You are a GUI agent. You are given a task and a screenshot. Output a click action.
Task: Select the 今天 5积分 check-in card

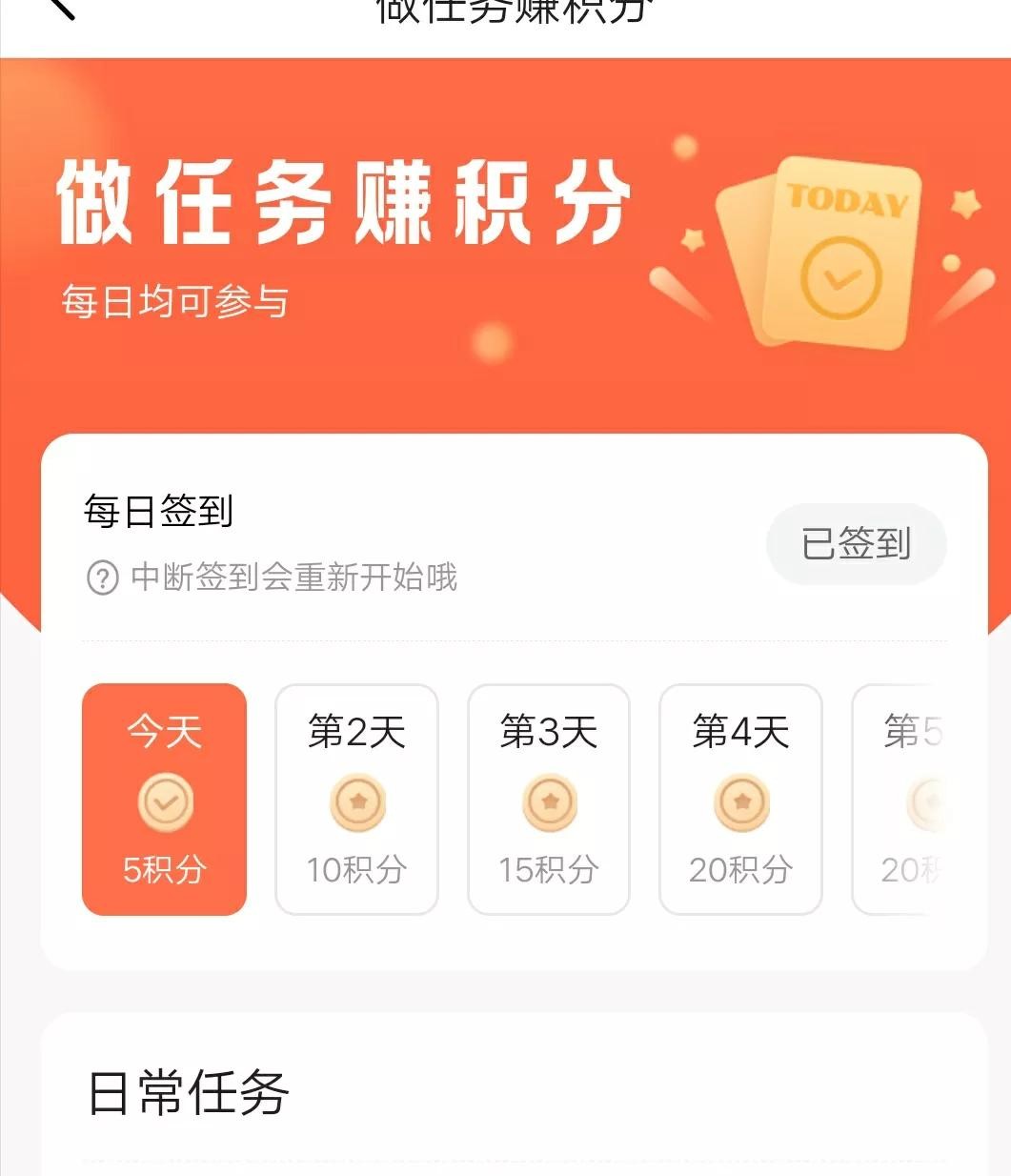click(x=165, y=800)
